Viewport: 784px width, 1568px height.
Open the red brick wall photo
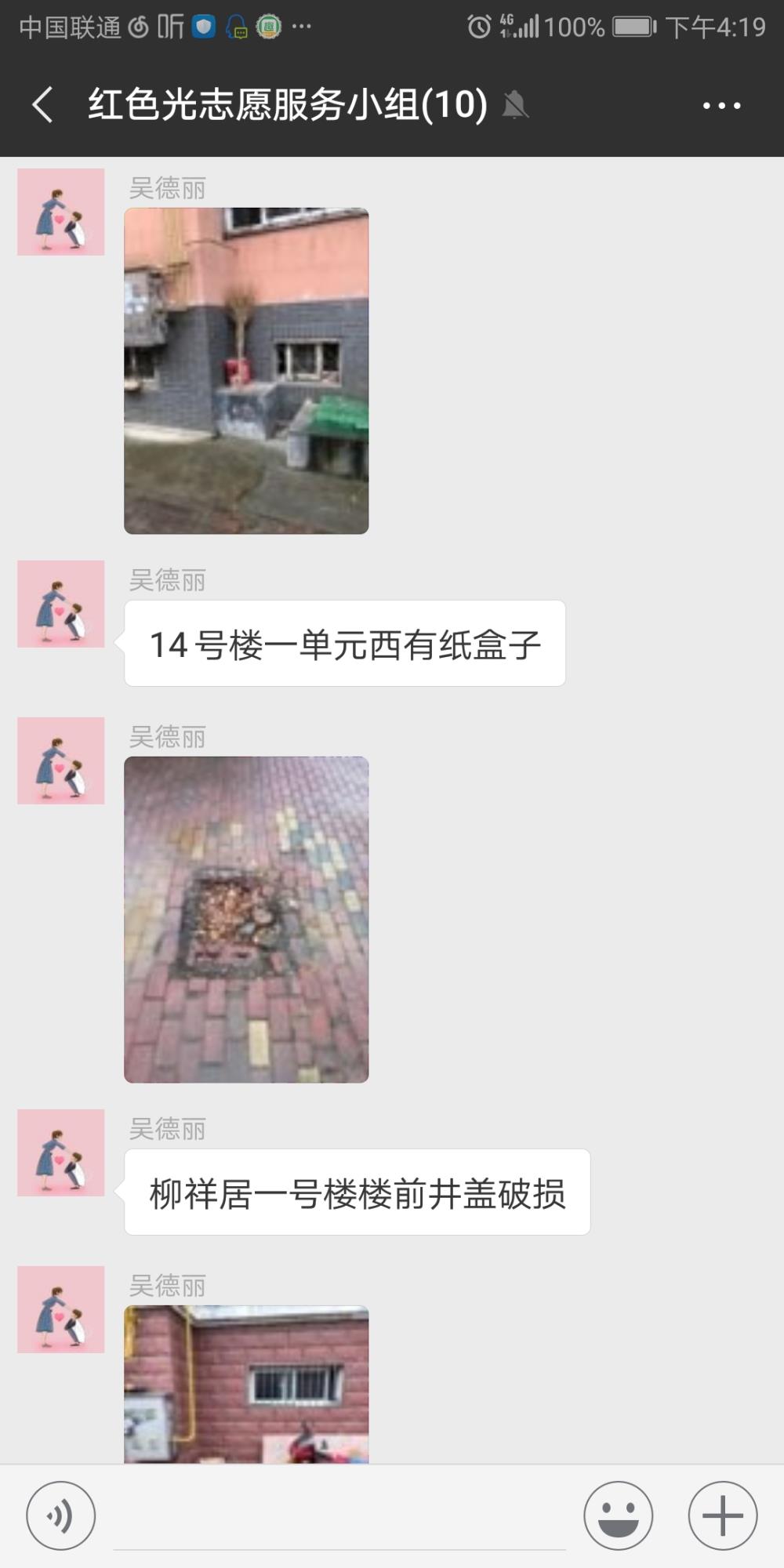(x=246, y=1385)
